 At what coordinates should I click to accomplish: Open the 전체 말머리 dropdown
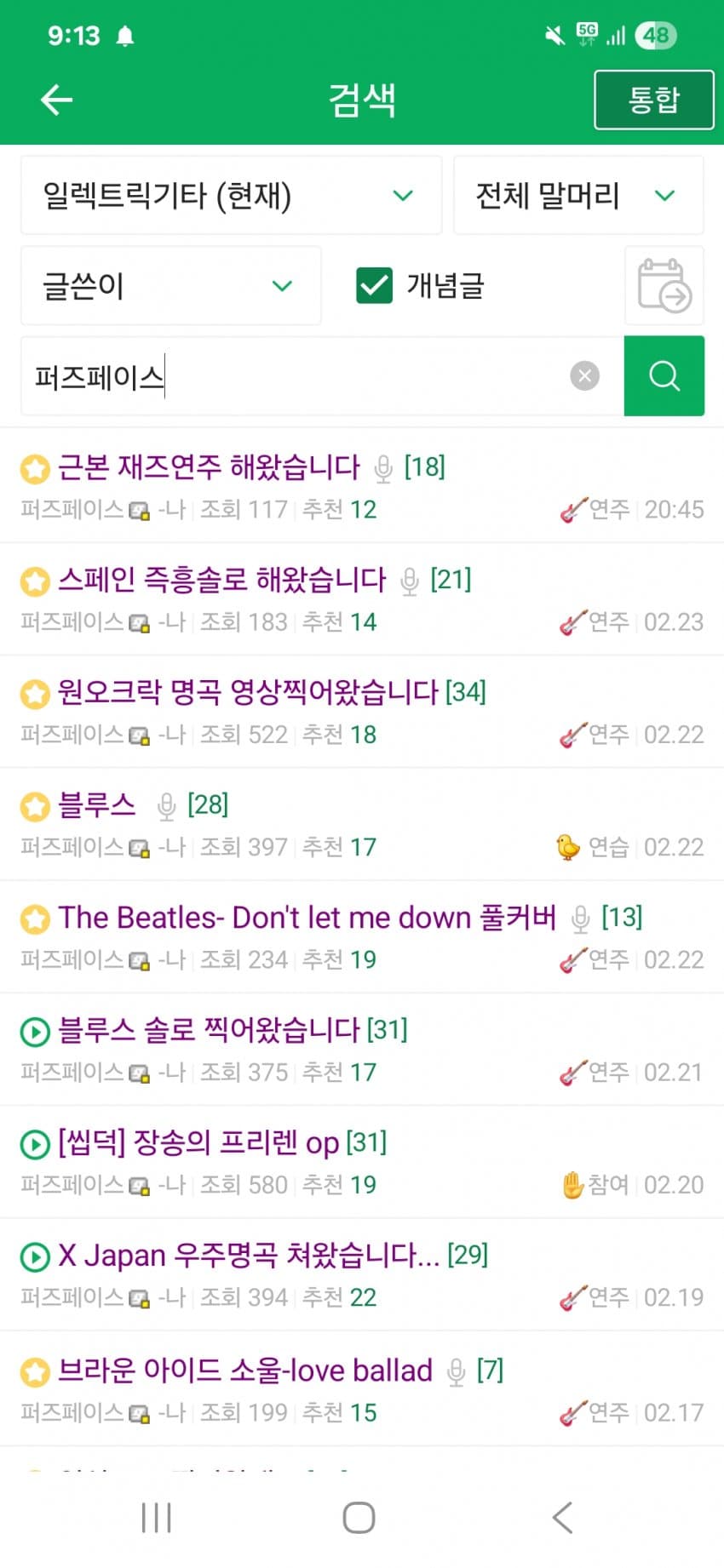[577, 196]
